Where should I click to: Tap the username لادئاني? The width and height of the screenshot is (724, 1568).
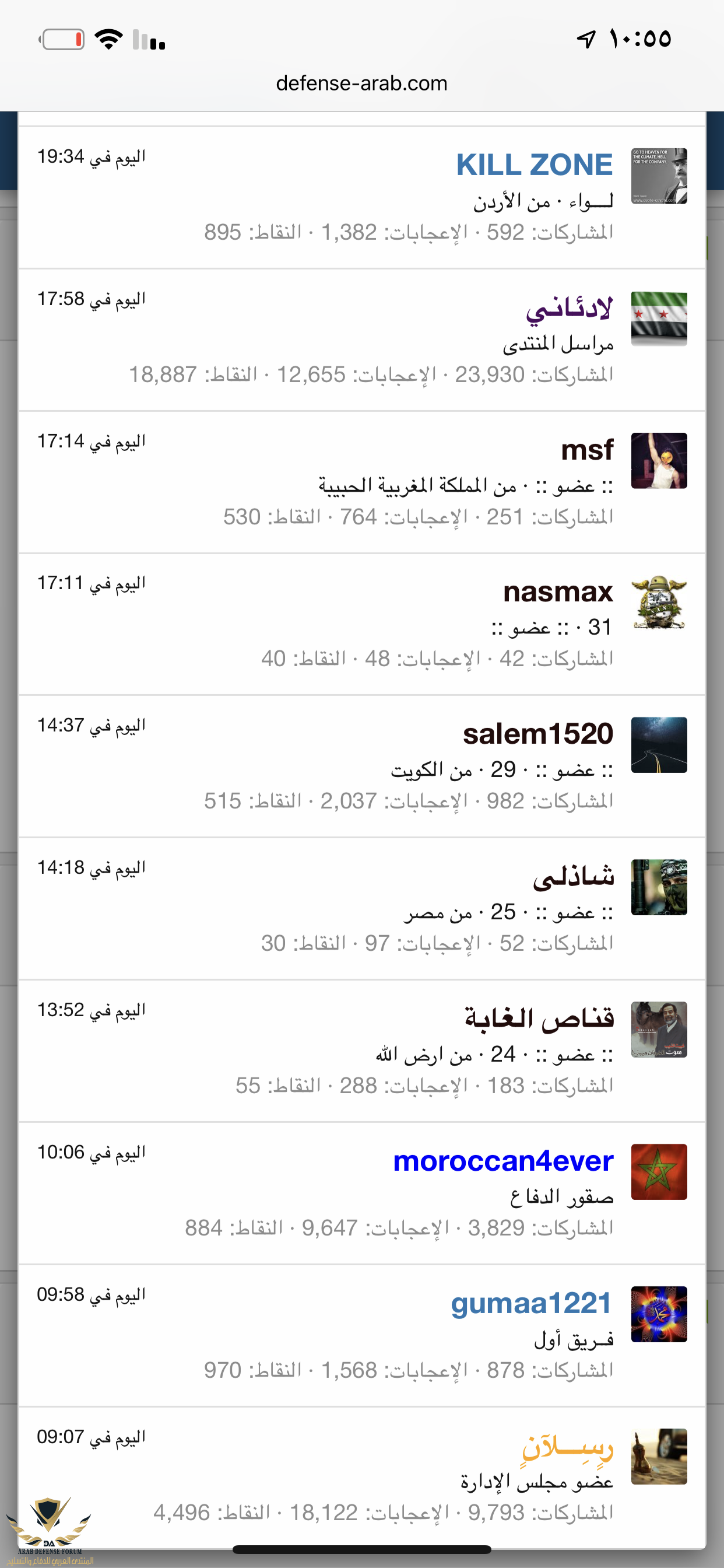pyautogui.click(x=569, y=308)
